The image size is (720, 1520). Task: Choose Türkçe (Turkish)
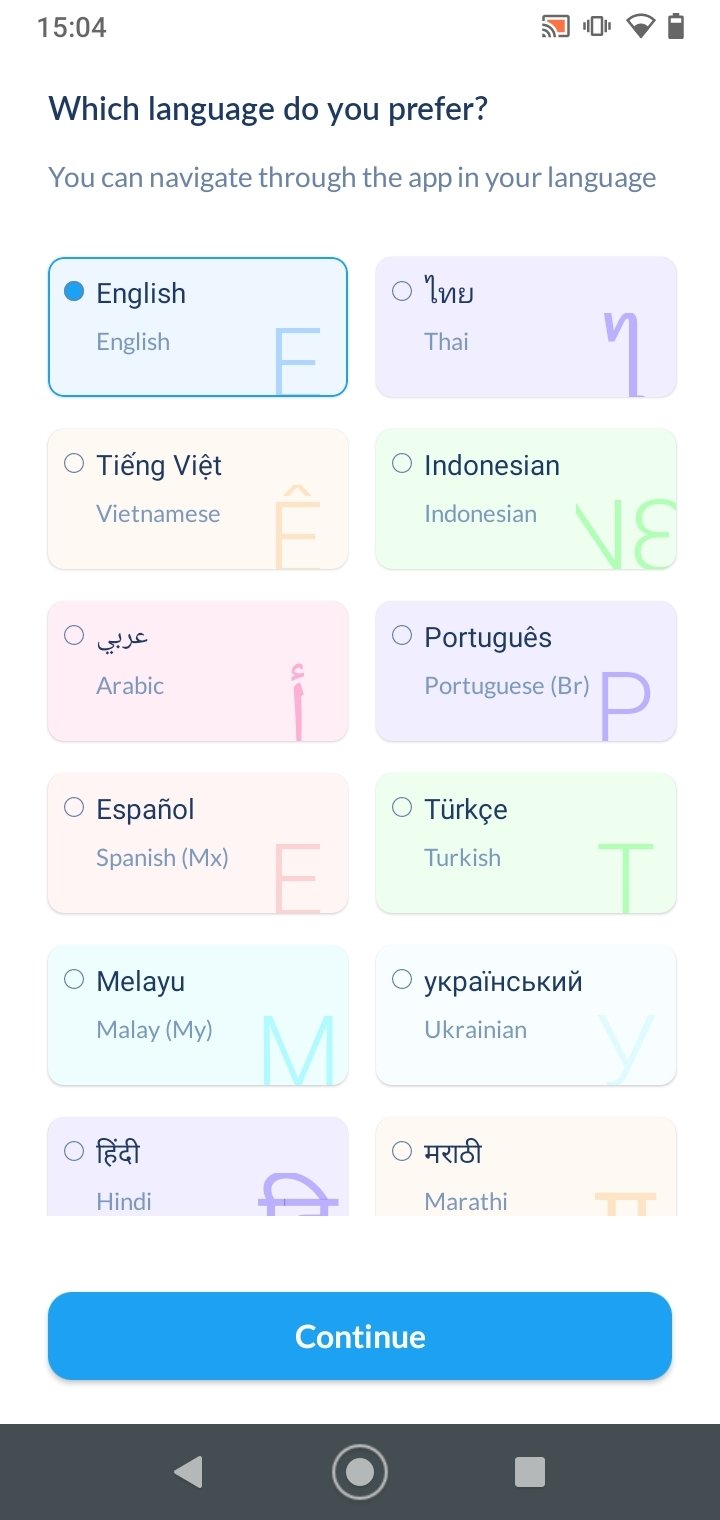coord(526,843)
